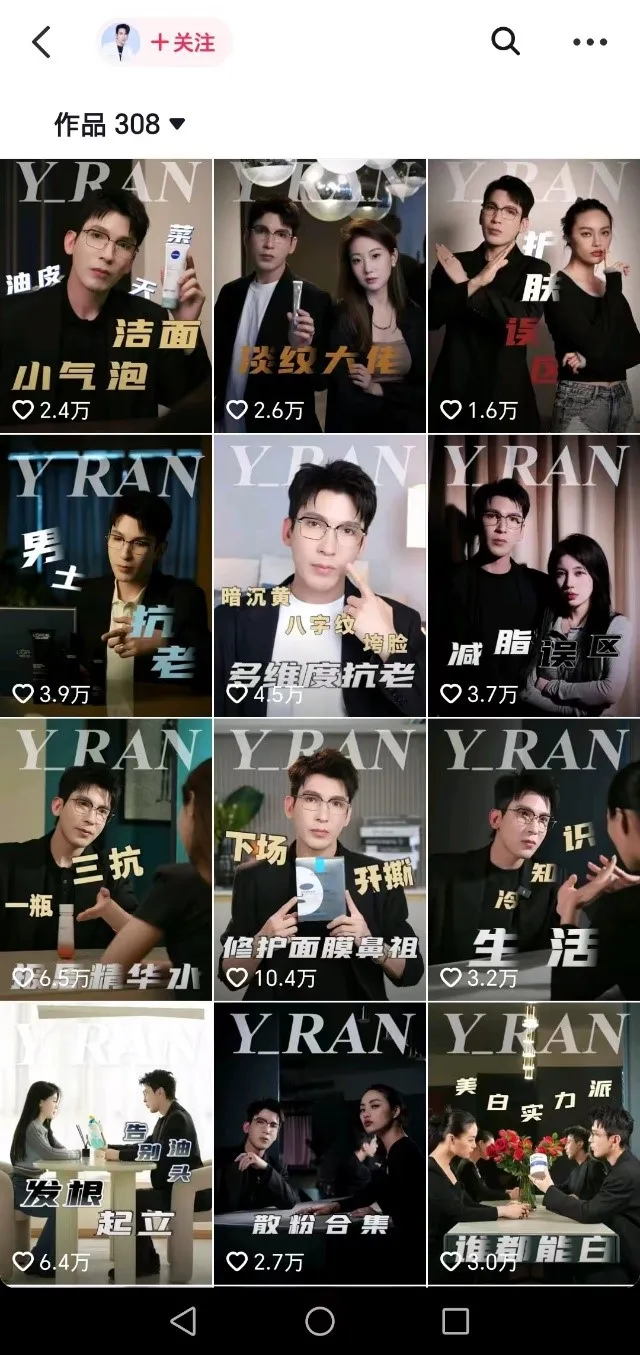This screenshot has height=1355, width=640.
Task: Open the 男士抗老 video
Action: click(x=106, y=576)
